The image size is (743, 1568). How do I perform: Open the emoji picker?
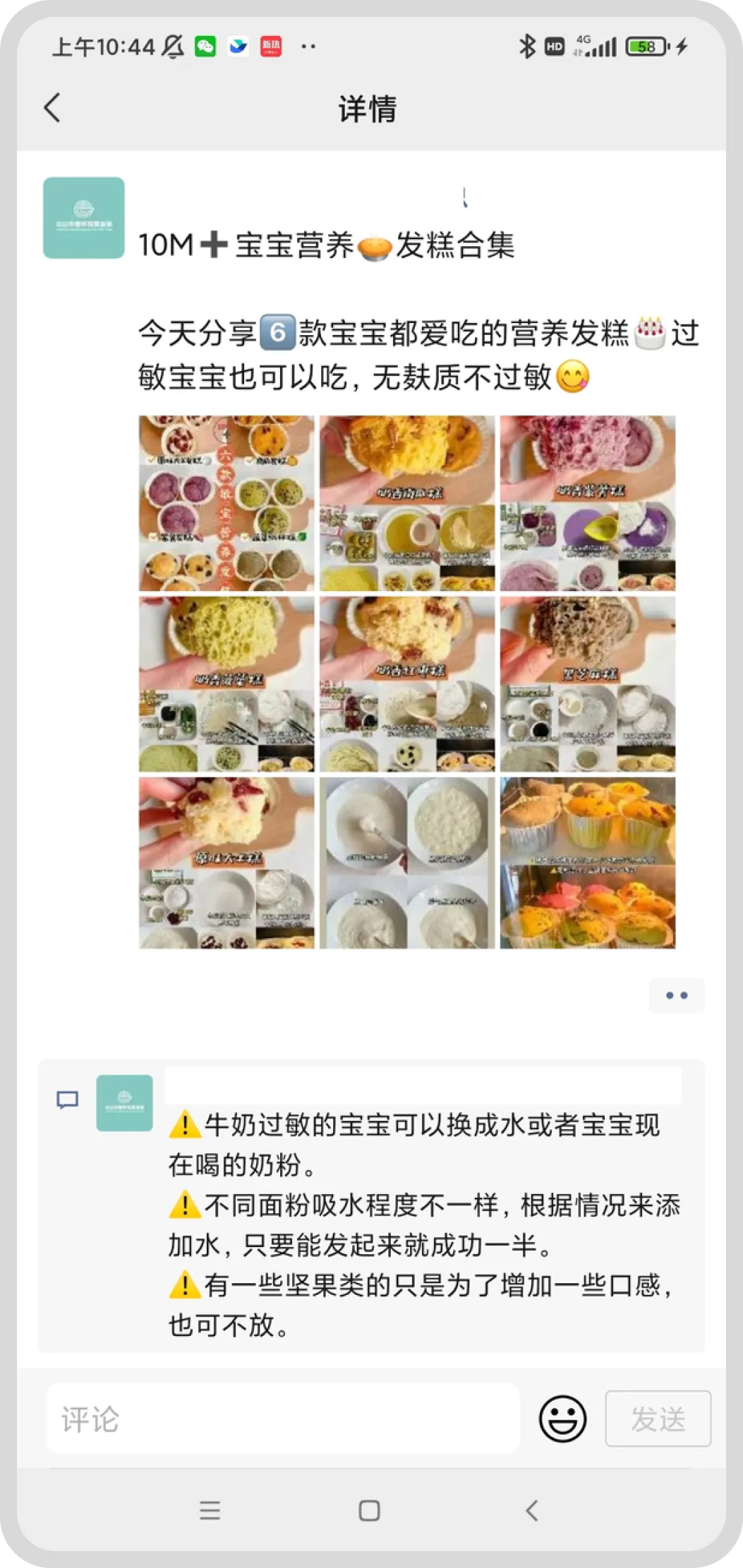point(562,1418)
